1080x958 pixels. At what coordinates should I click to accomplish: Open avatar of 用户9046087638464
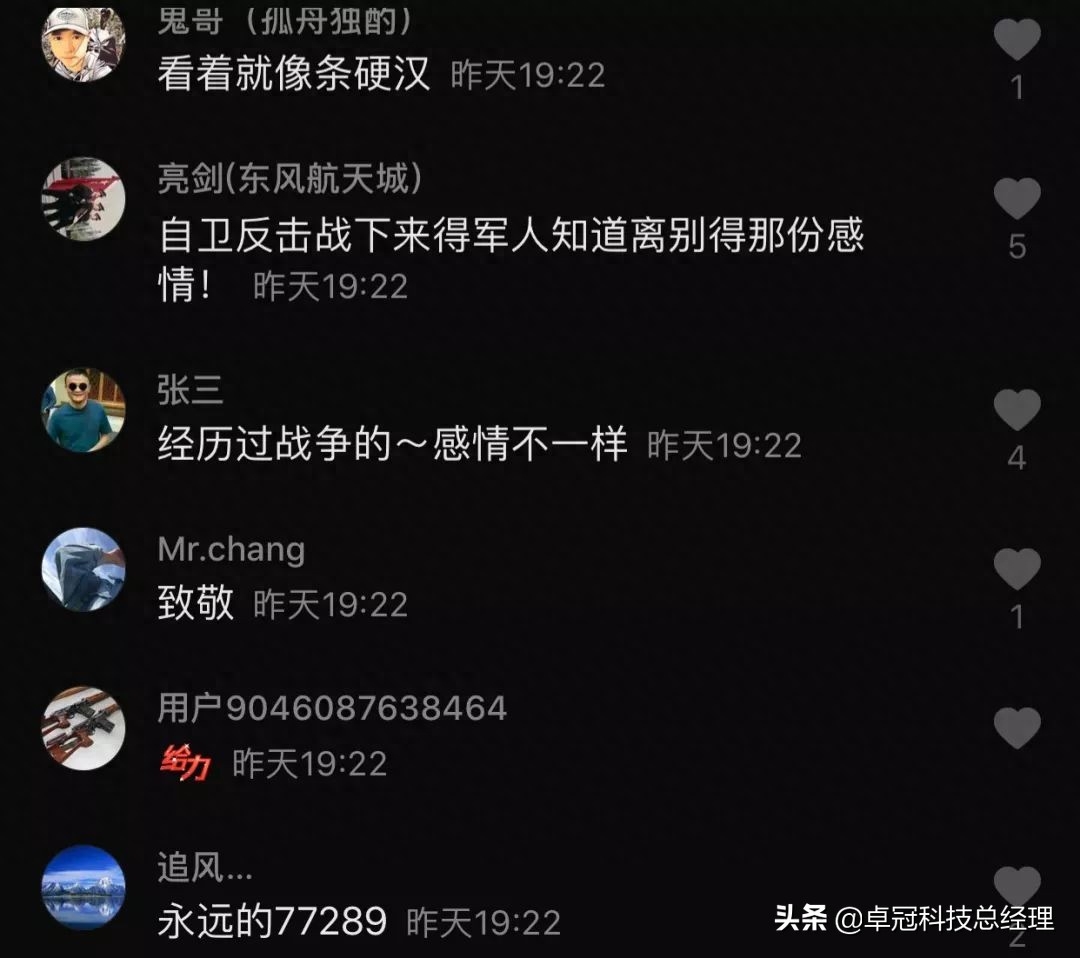[83, 728]
